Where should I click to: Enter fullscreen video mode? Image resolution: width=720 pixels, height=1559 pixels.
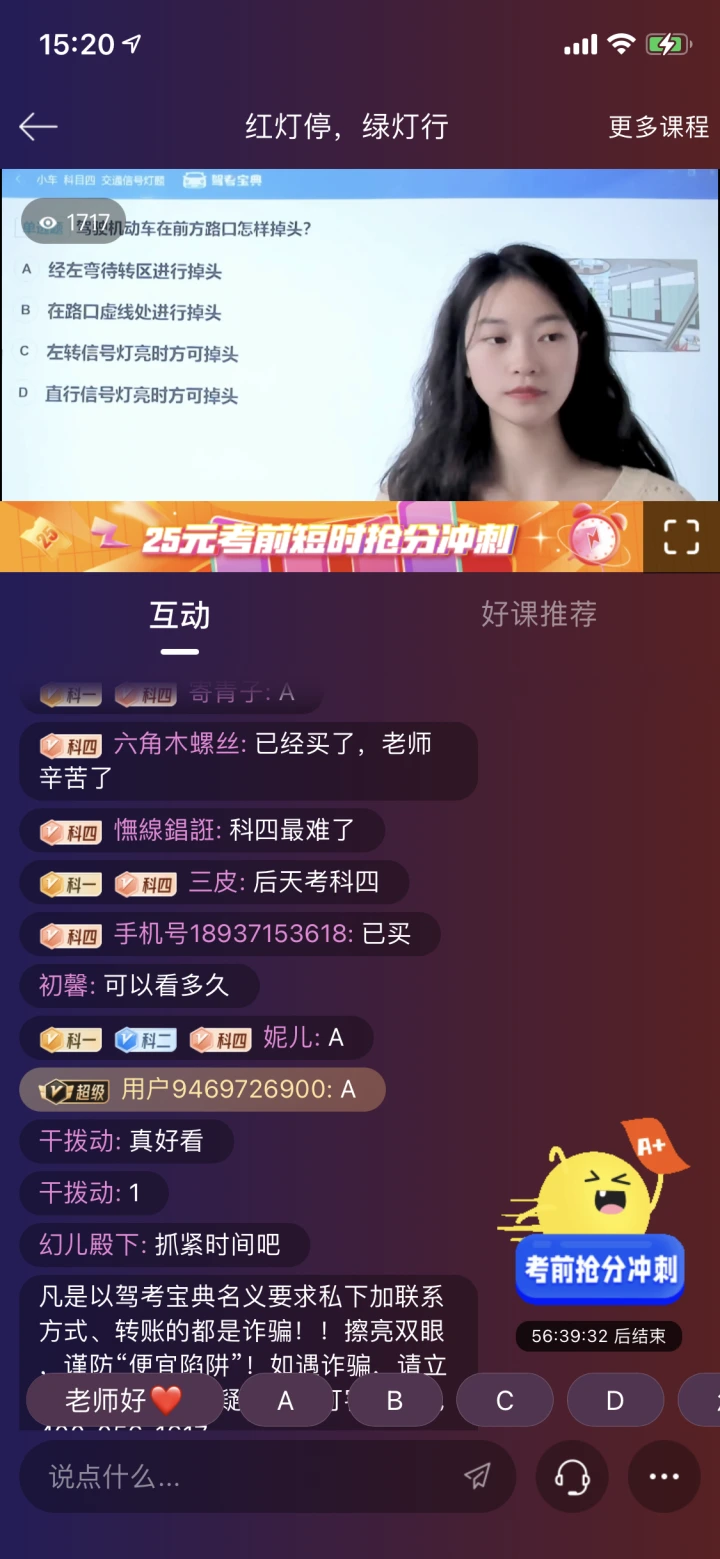pos(681,537)
